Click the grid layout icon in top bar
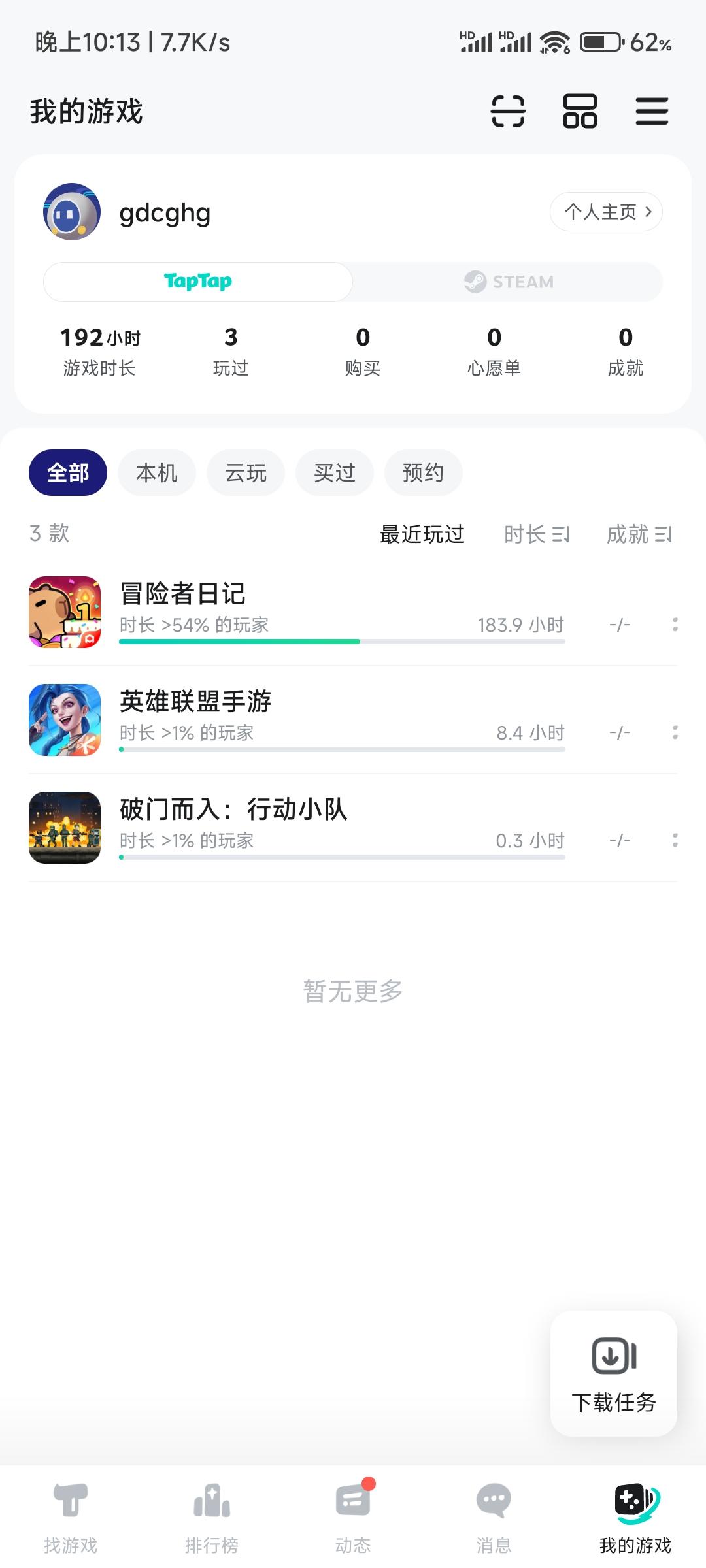706x1568 pixels. [579, 111]
